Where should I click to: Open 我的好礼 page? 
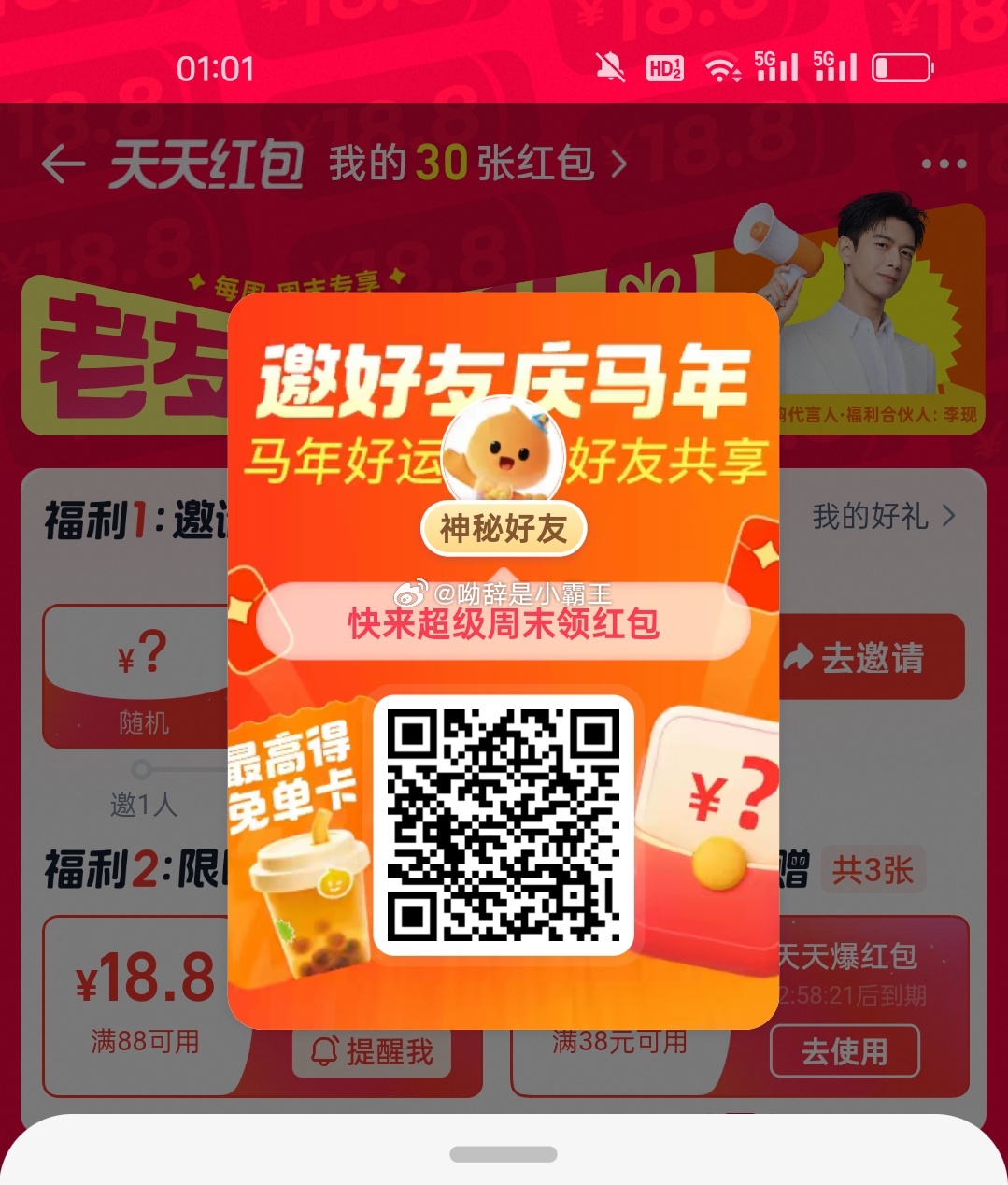coord(883,516)
